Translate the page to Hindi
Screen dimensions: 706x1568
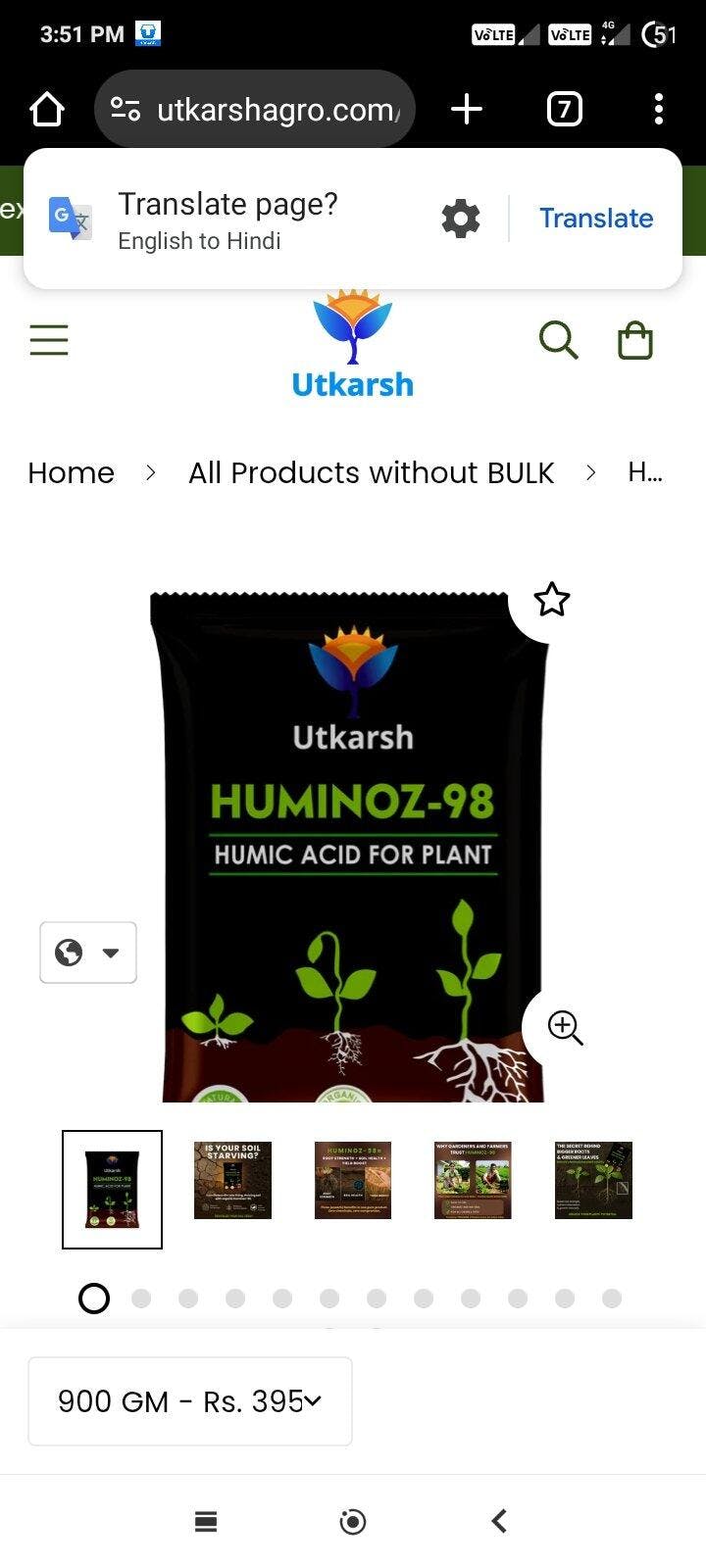point(596,218)
